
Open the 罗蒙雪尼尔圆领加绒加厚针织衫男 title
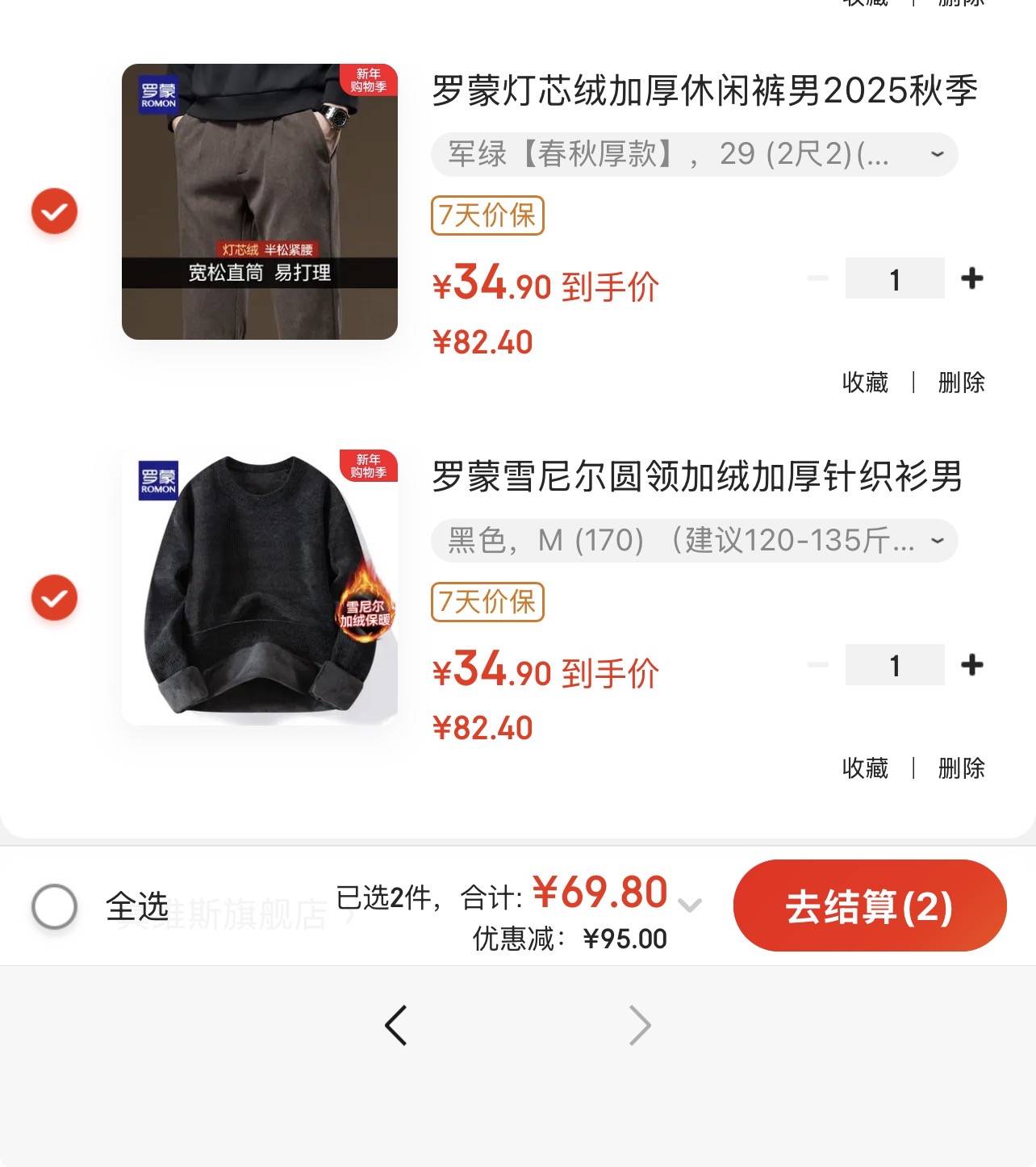697,476
